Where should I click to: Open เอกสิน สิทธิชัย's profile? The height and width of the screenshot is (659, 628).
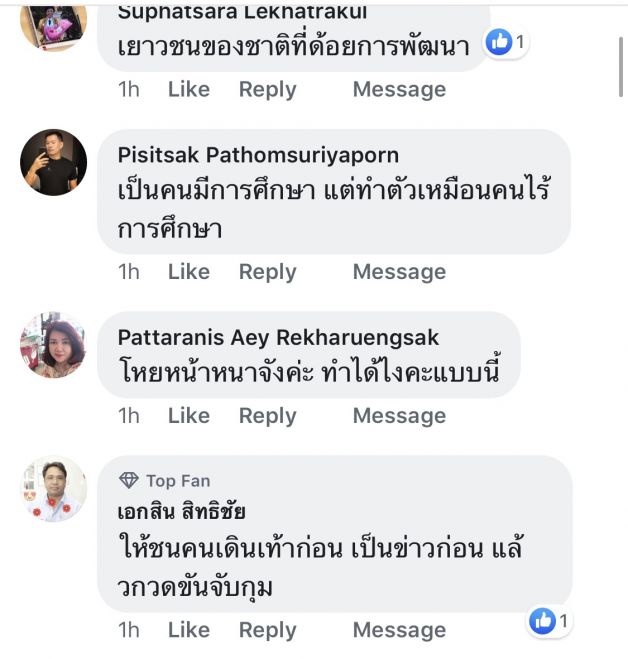[181, 511]
